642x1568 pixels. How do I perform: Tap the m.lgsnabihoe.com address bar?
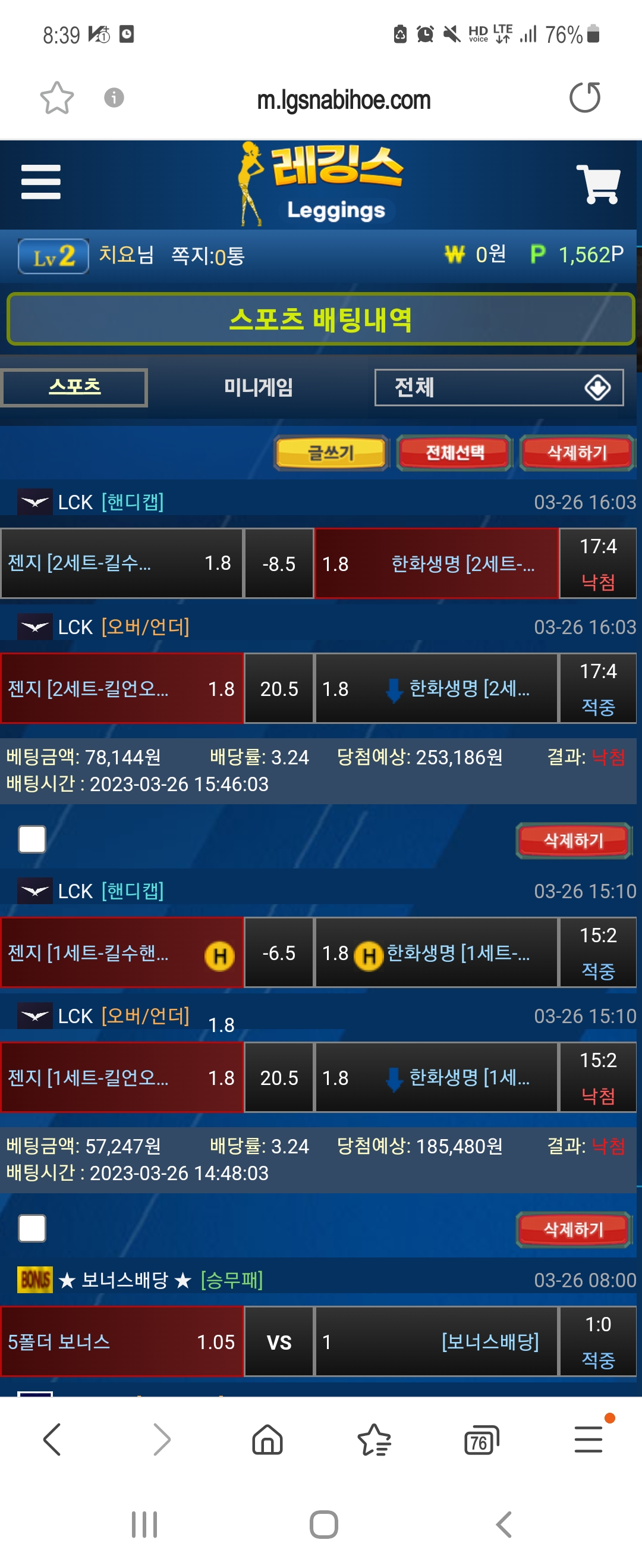pyautogui.click(x=343, y=100)
